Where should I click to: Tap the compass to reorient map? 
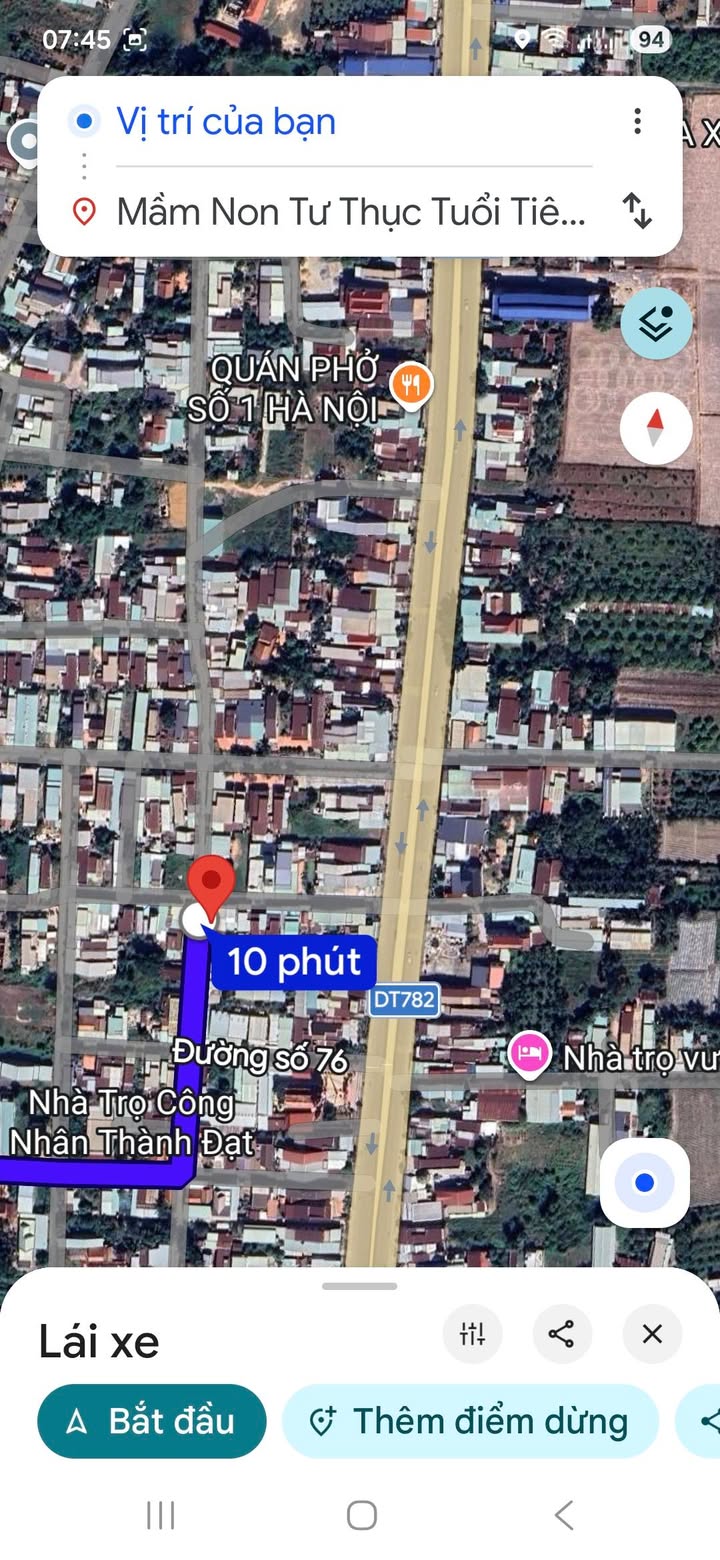656,428
